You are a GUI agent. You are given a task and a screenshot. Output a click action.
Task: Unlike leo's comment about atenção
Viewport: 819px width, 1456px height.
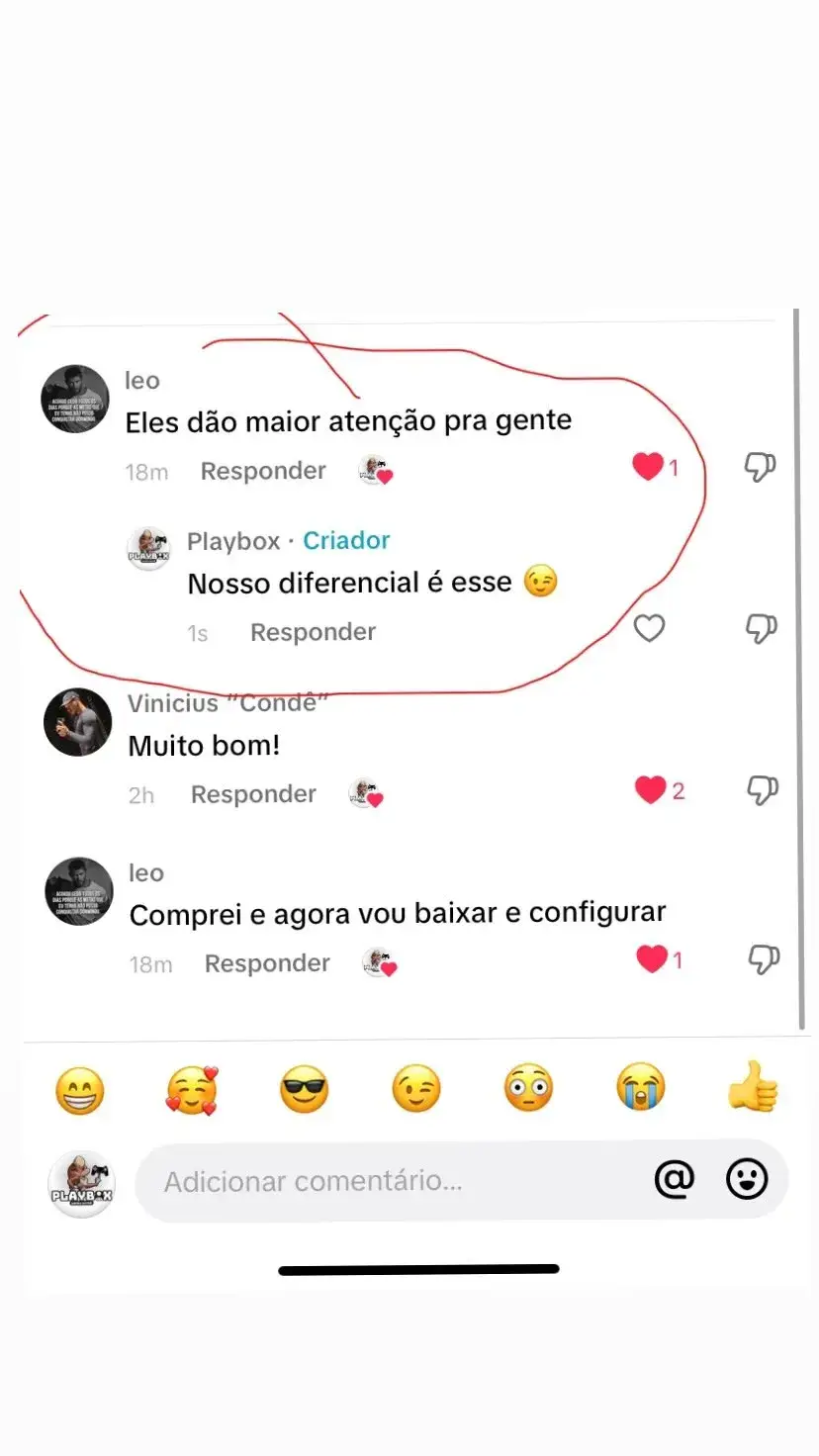(649, 465)
